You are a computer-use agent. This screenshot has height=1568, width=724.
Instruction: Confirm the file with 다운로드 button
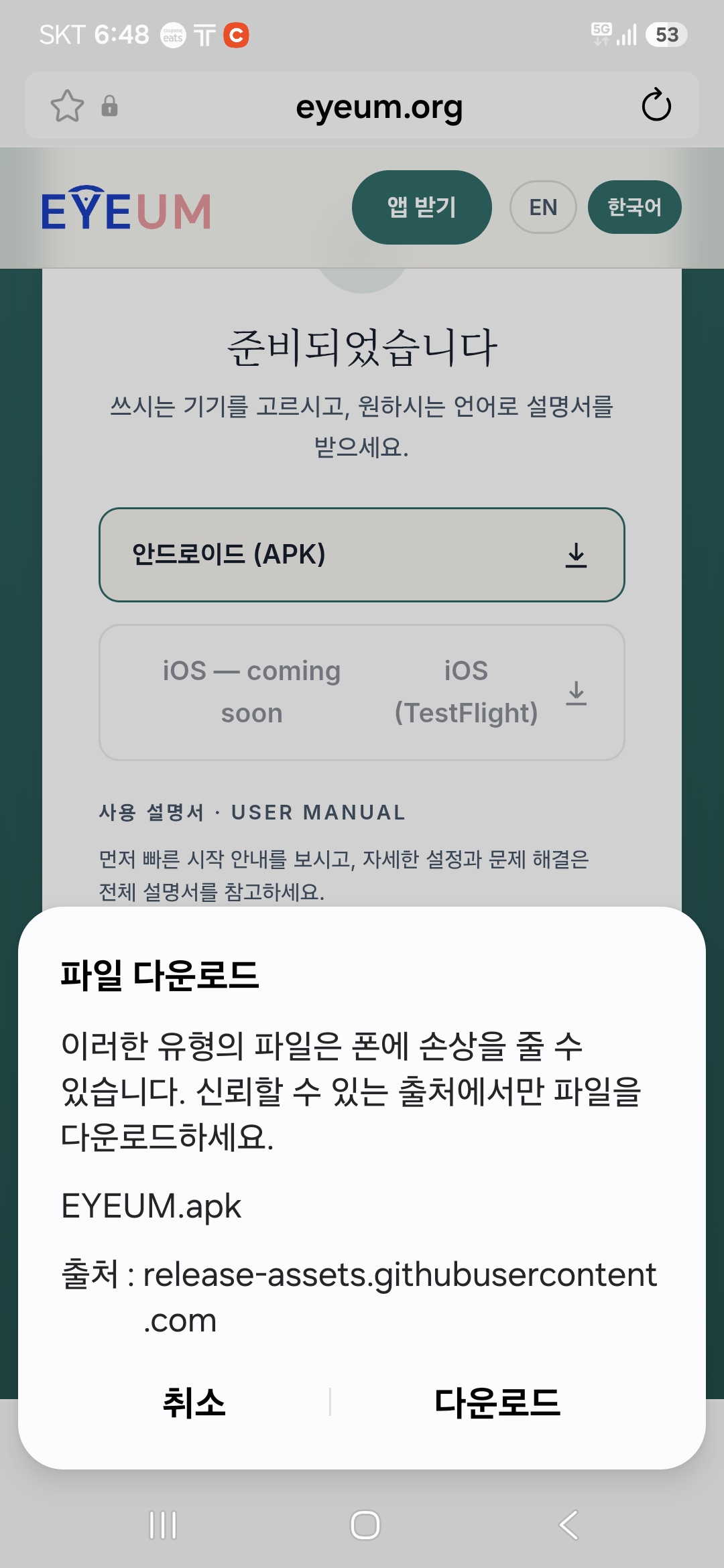tap(497, 1402)
